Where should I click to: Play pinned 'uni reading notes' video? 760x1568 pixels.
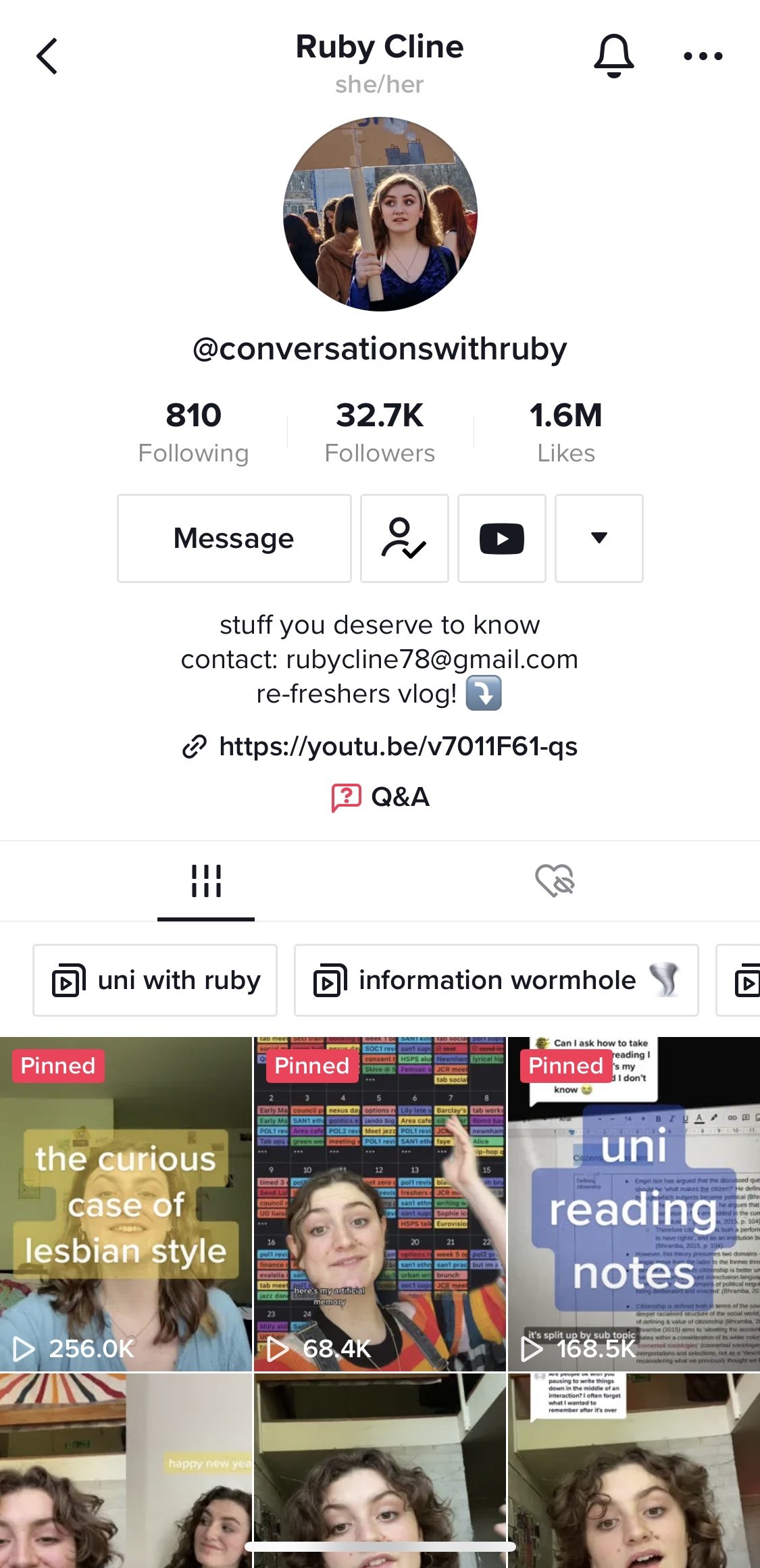tap(634, 1204)
